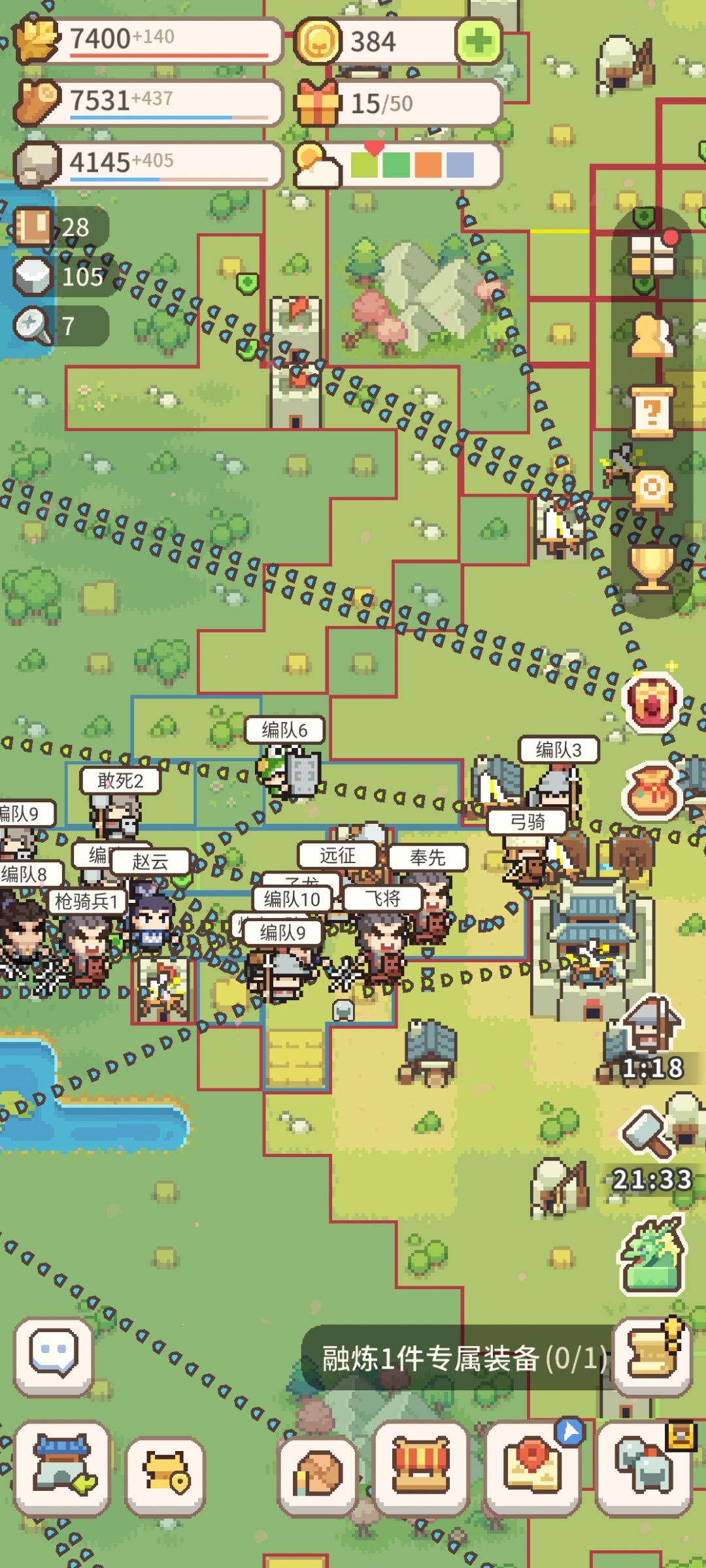Tap the green plus to add coins
The image size is (706, 1568).
[479, 41]
